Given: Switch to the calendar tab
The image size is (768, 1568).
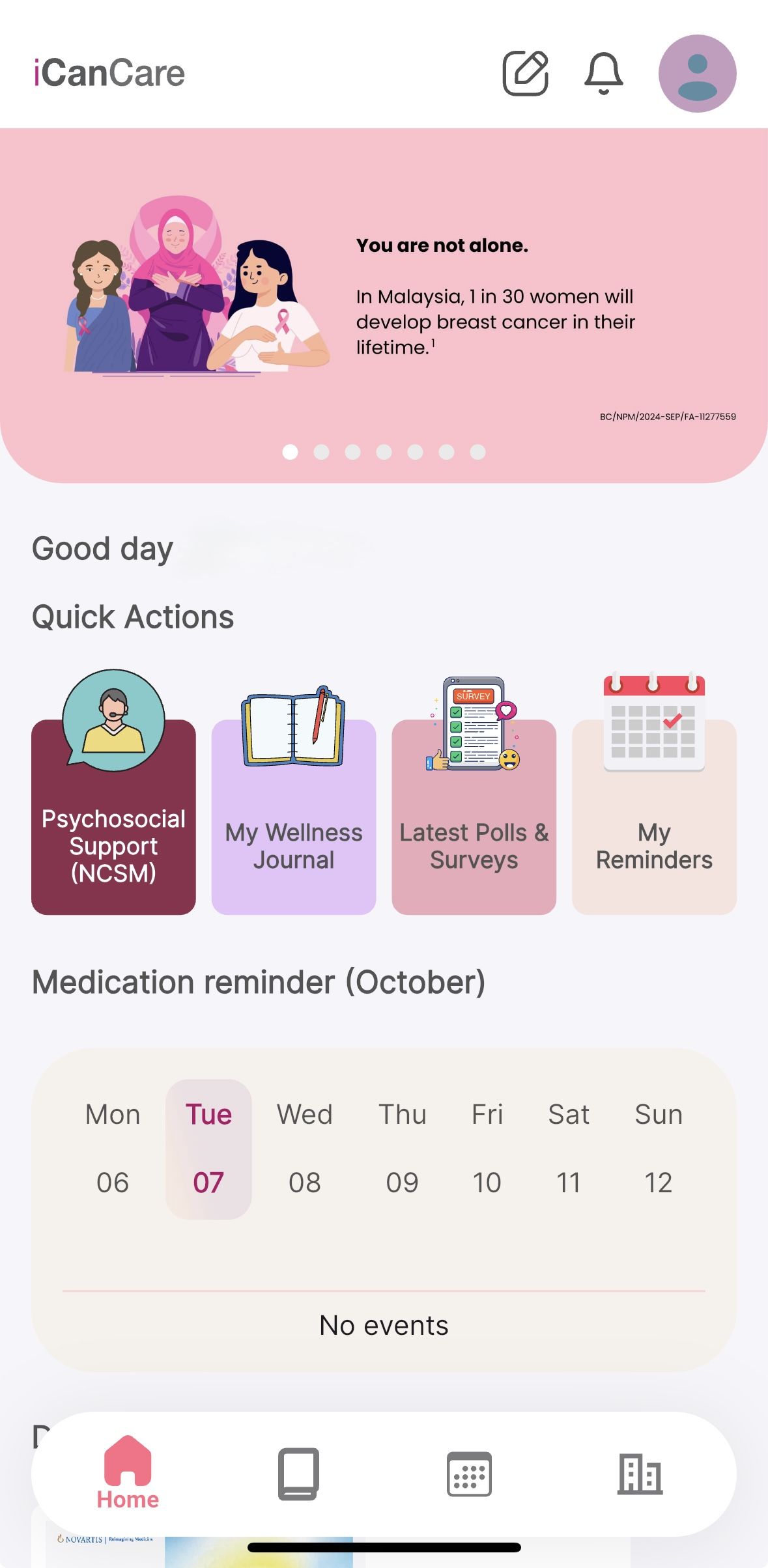Looking at the screenshot, I should pyautogui.click(x=469, y=1474).
